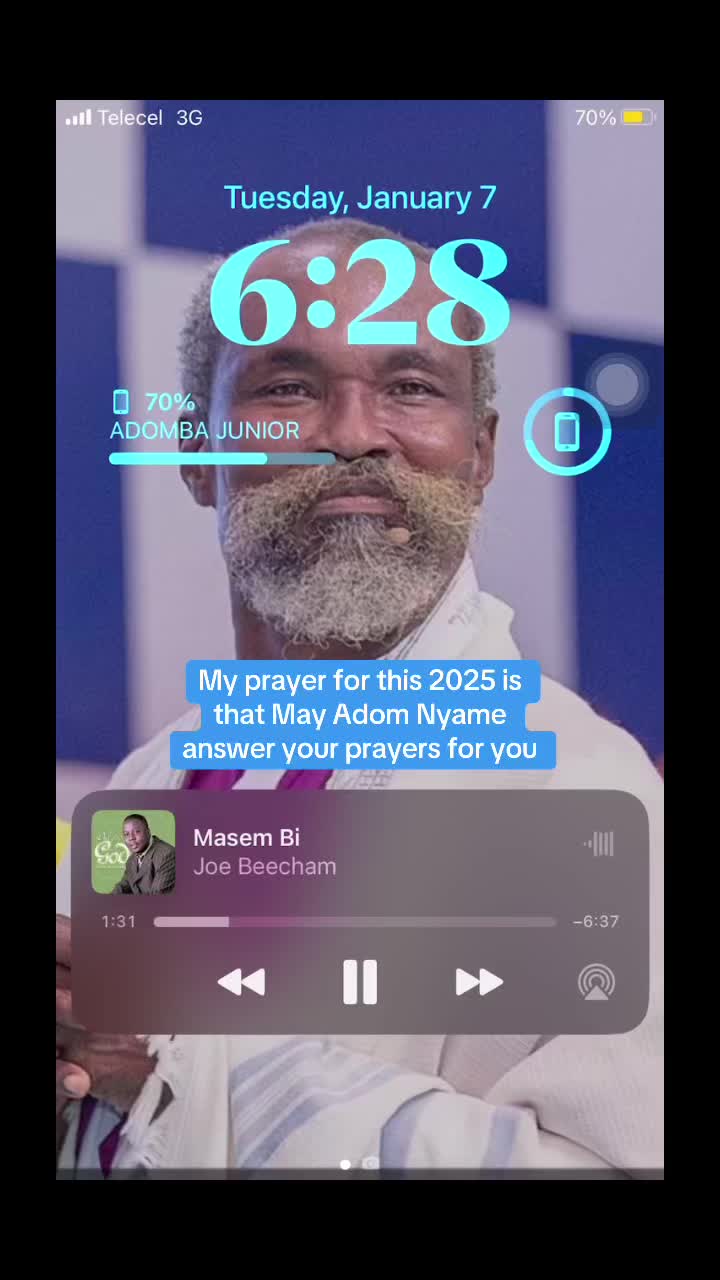
Task: Skip forward to the next track
Action: coord(479,982)
